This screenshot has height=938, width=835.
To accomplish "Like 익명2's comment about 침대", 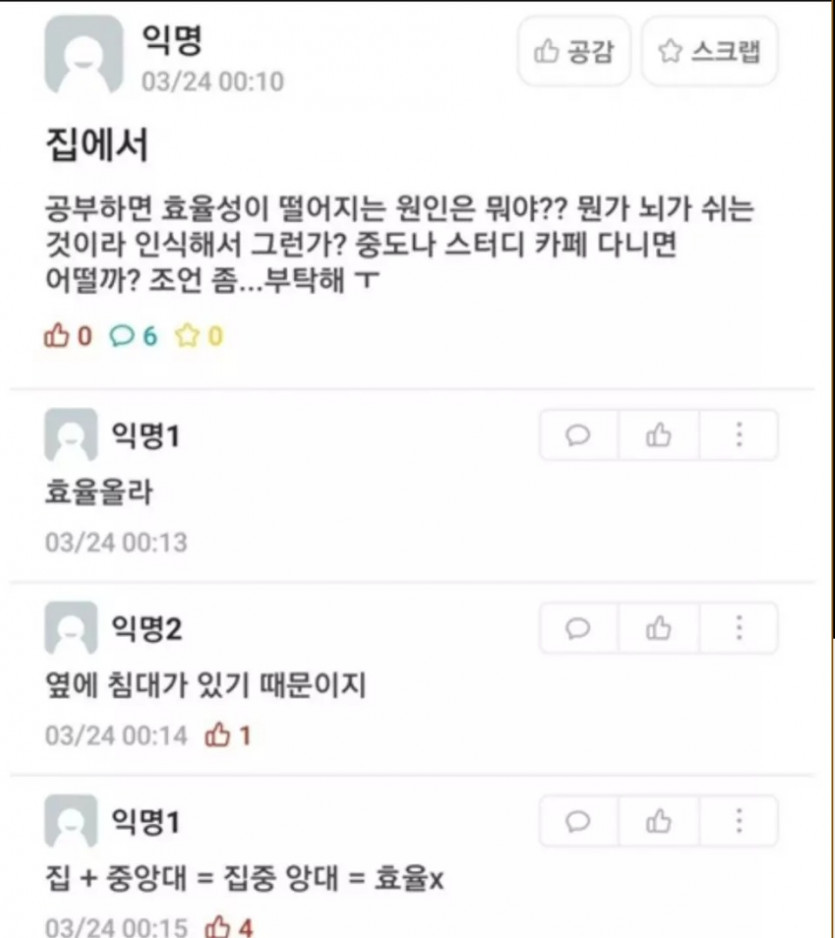I will pos(658,628).
